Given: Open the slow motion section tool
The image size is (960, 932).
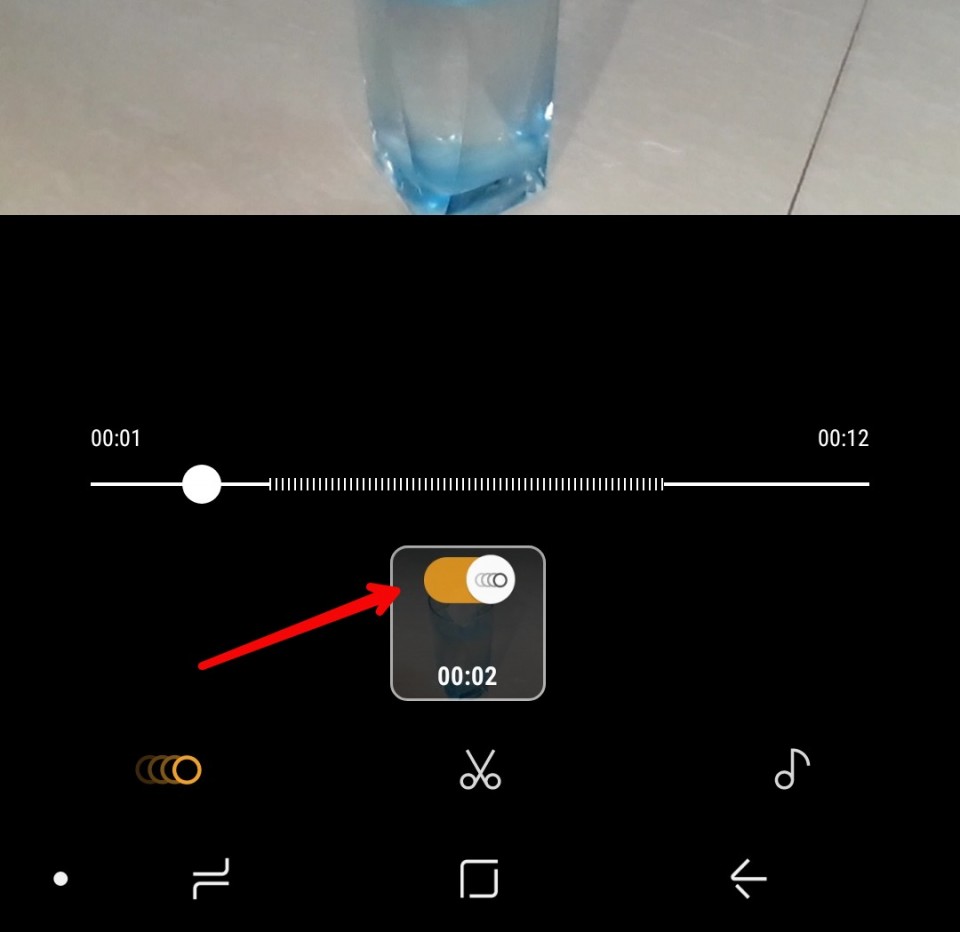Looking at the screenshot, I should [169, 770].
